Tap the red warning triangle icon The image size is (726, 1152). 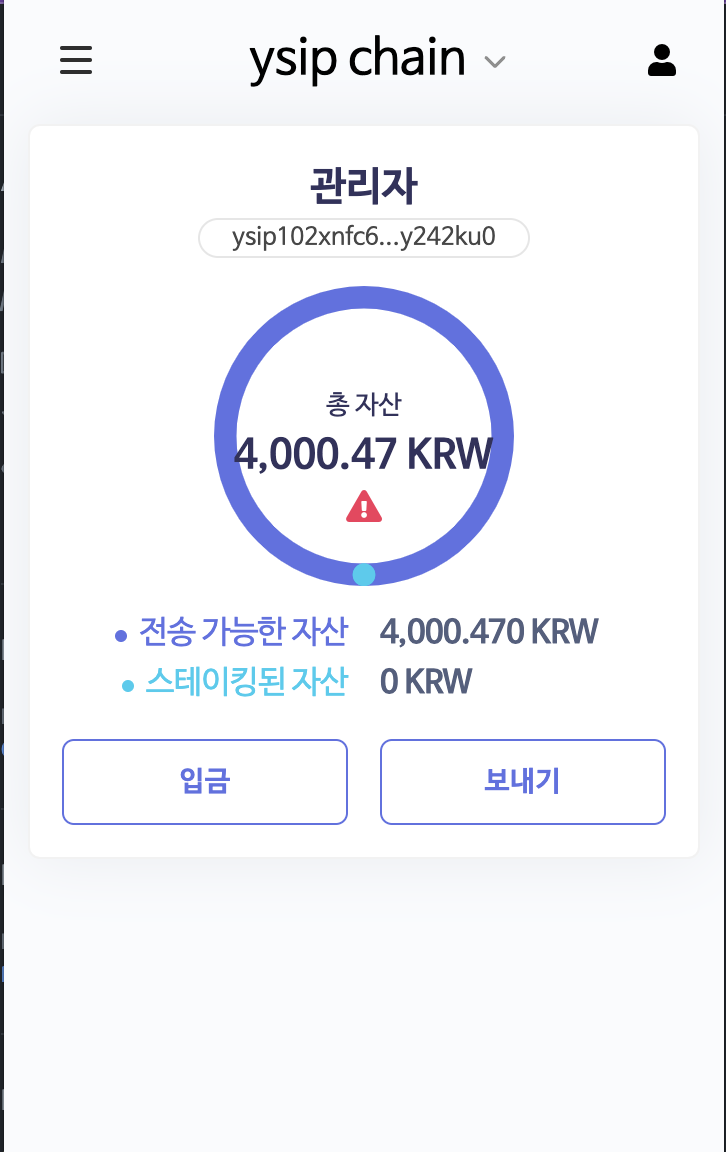364,507
